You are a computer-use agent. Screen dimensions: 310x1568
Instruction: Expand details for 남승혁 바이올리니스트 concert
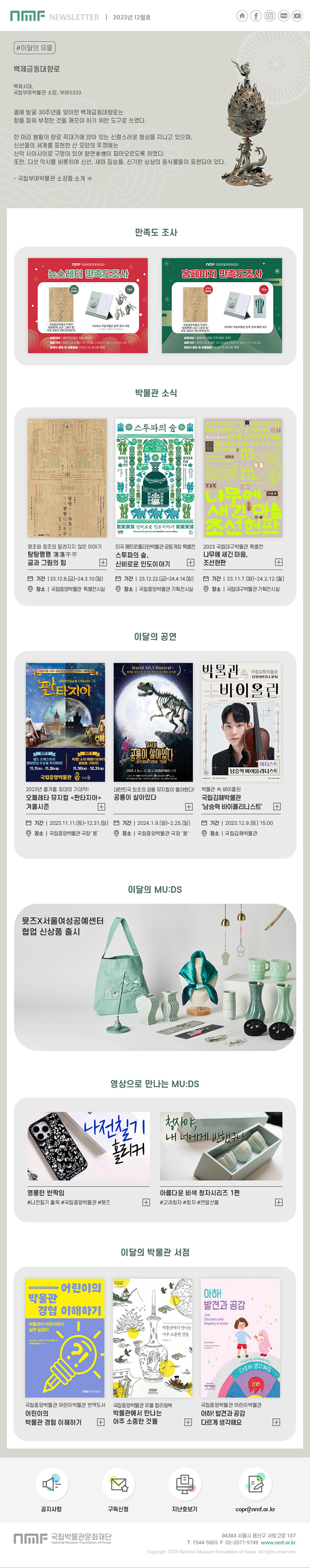tap(277, 807)
